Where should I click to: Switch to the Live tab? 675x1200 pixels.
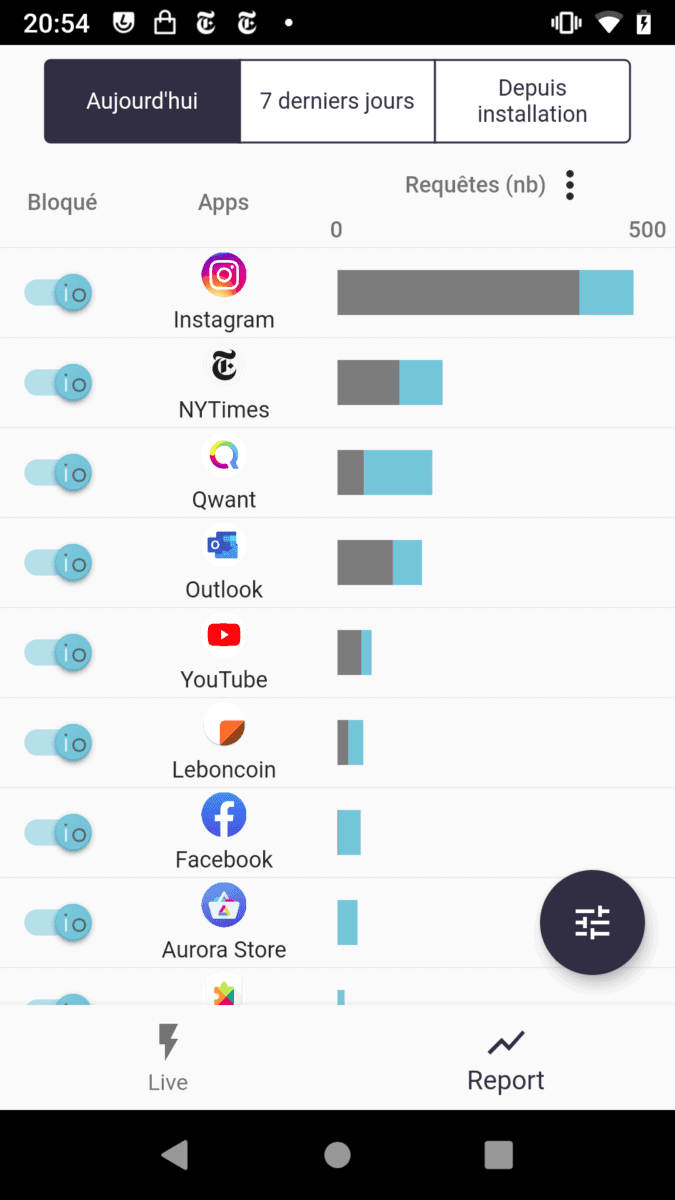(x=168, y=1057)
